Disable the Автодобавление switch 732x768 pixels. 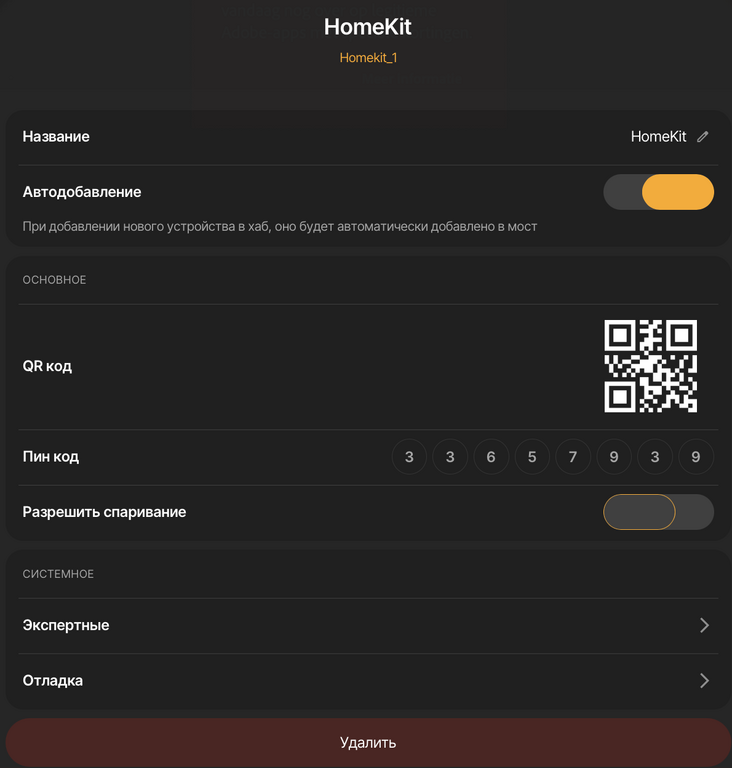pyautogui.click(x=658, y=192)
